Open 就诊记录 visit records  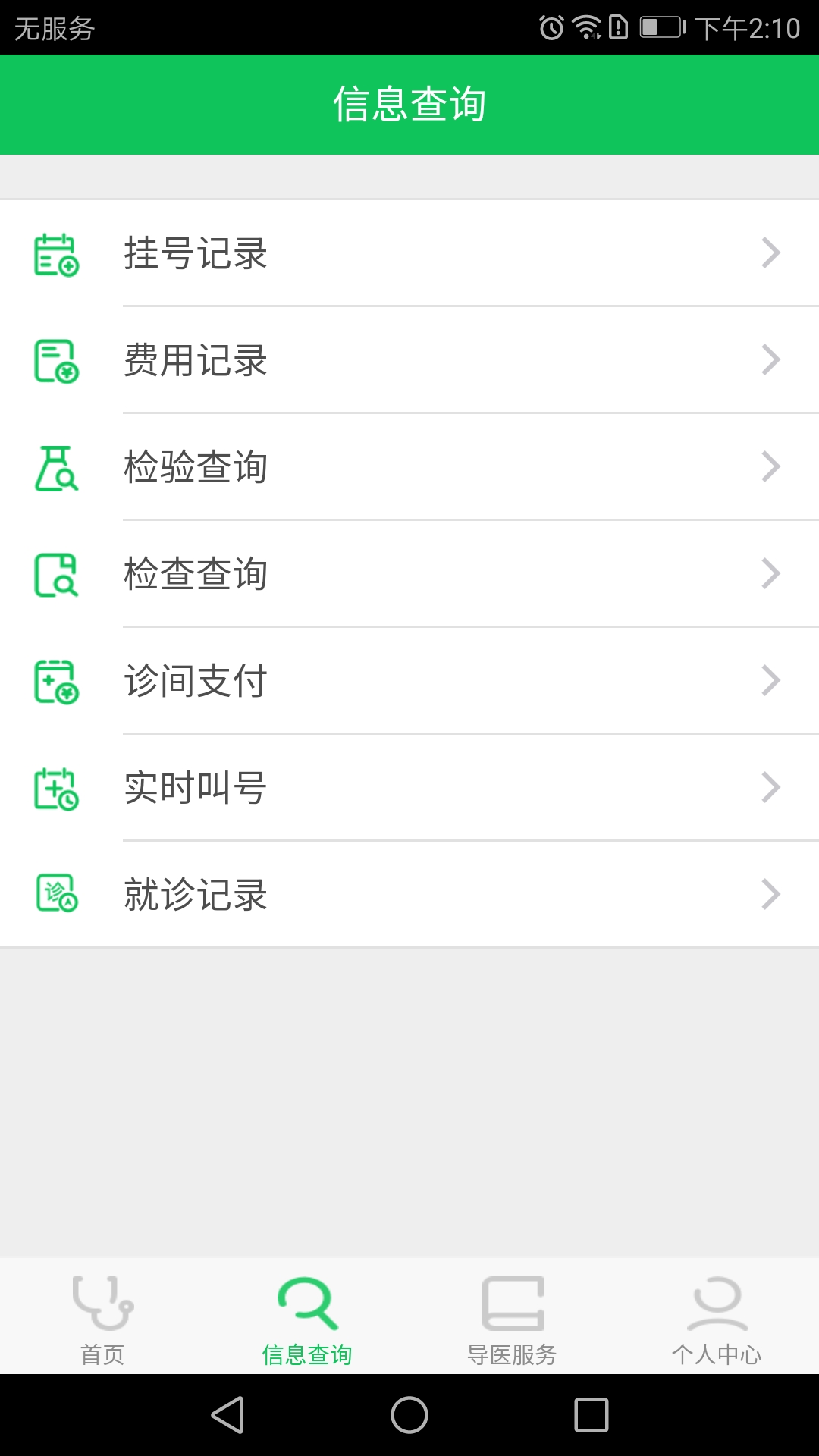pos(409,895)
